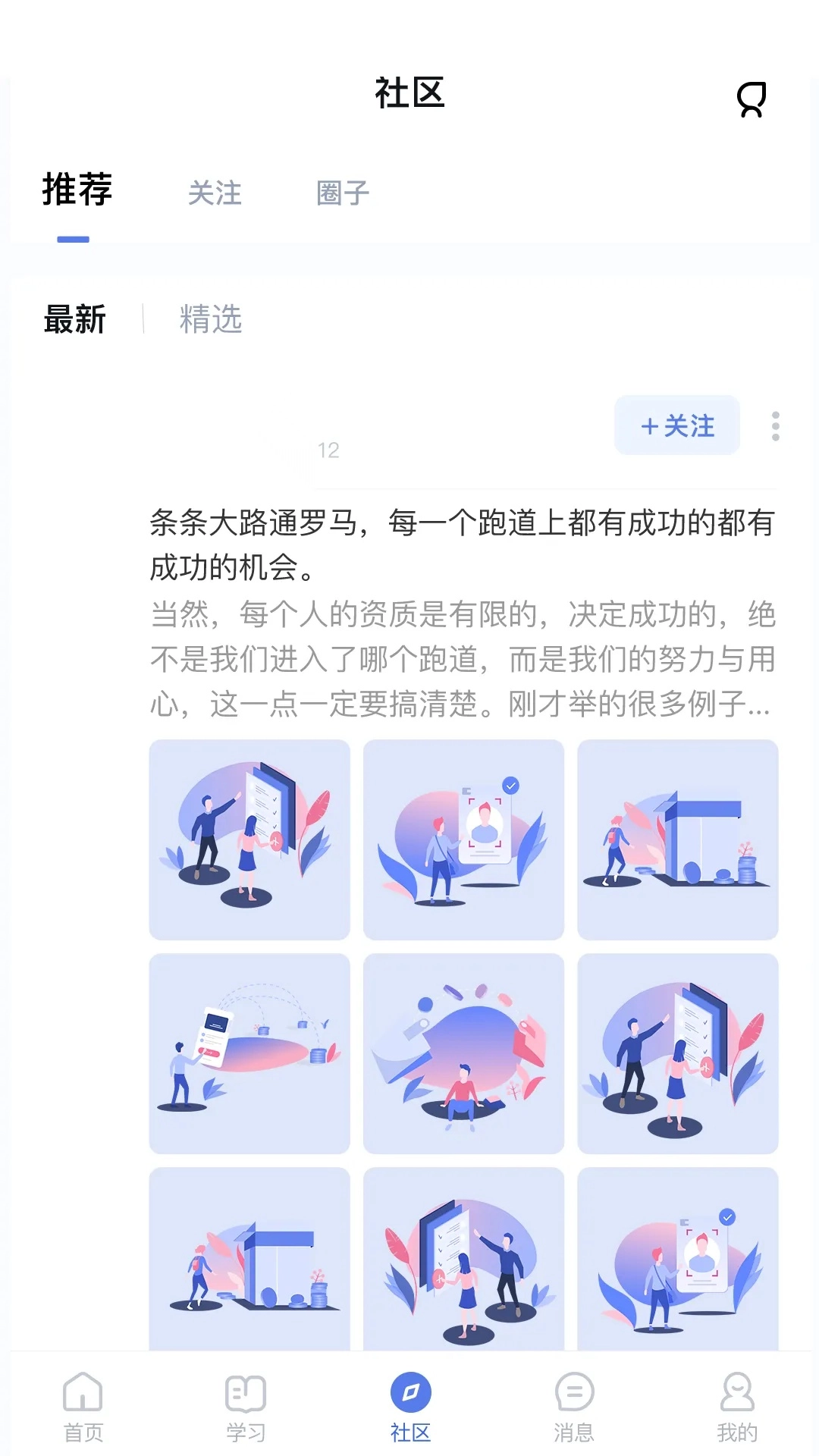Open the 我的 bottom tab

[x=737, y=1407]
